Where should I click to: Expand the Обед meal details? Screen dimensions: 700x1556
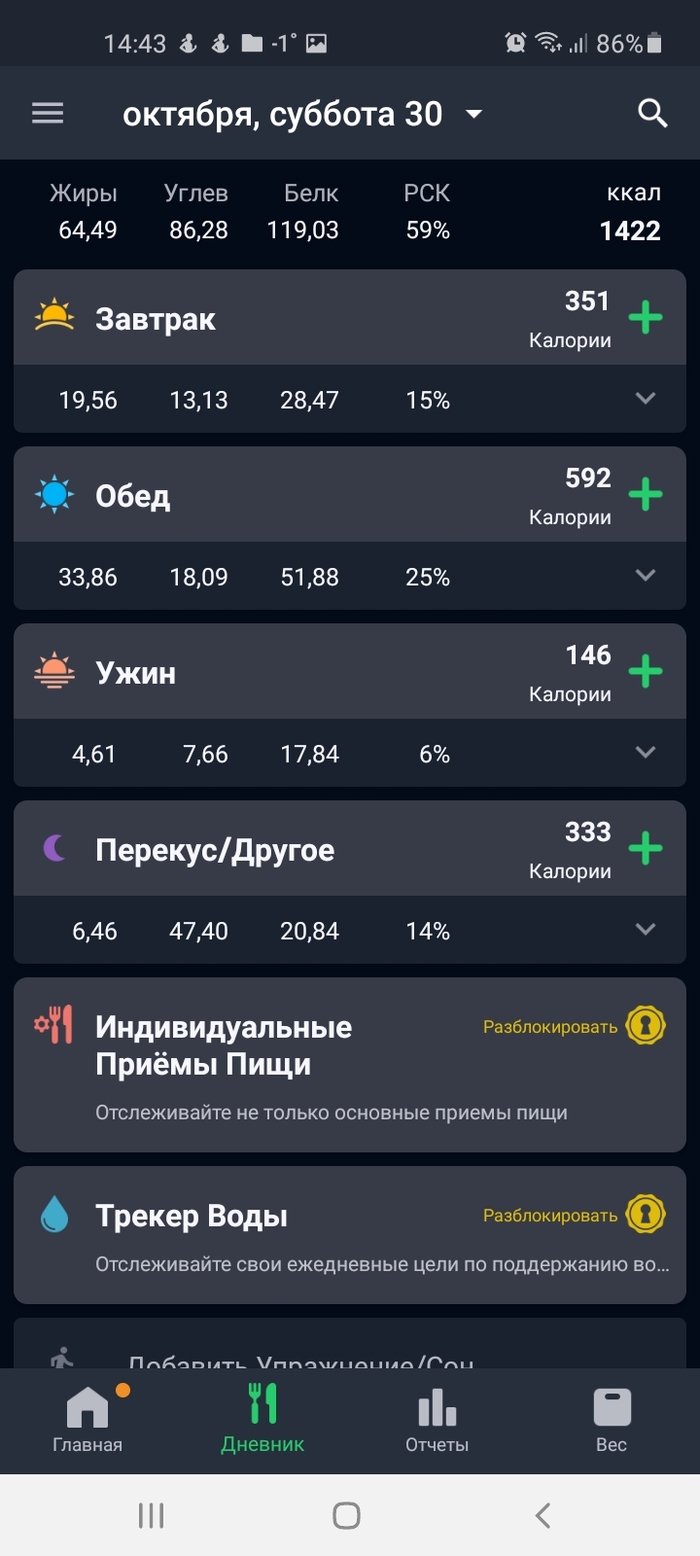click(645, 575)
